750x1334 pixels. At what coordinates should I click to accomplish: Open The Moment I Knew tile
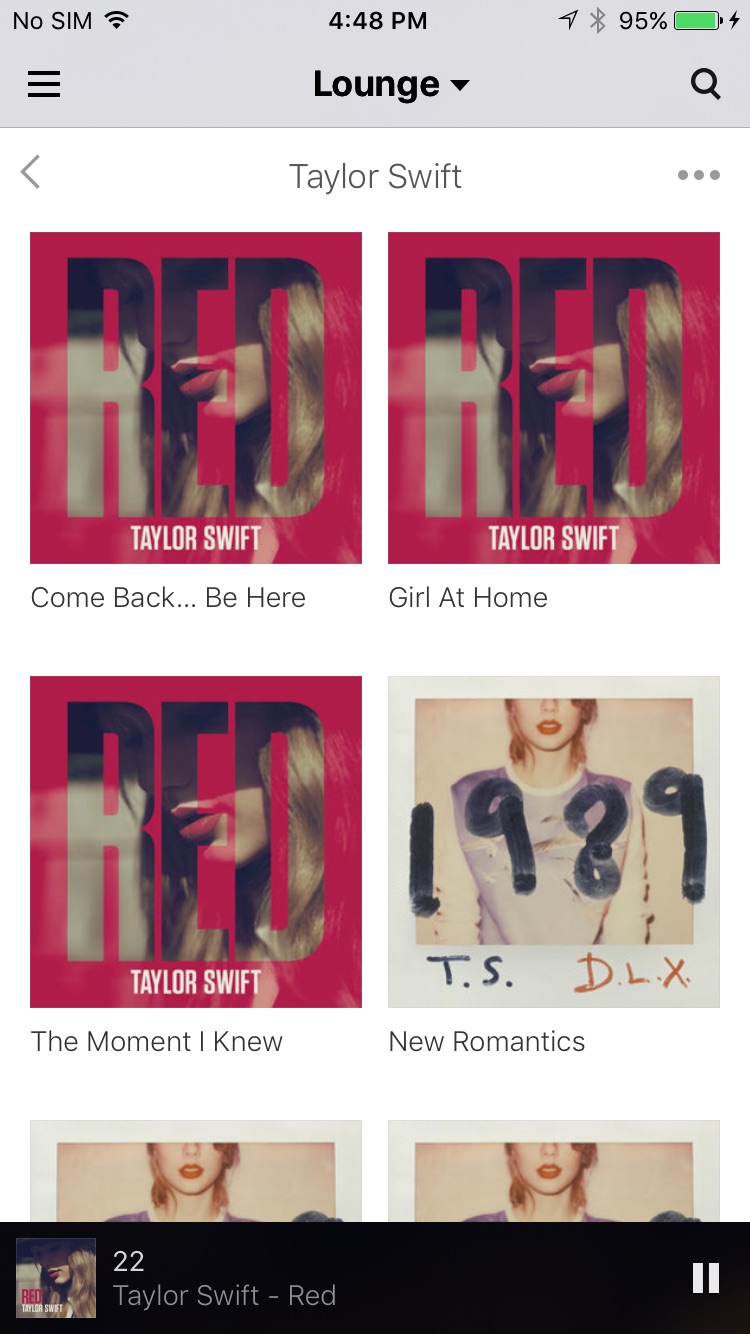196,867
